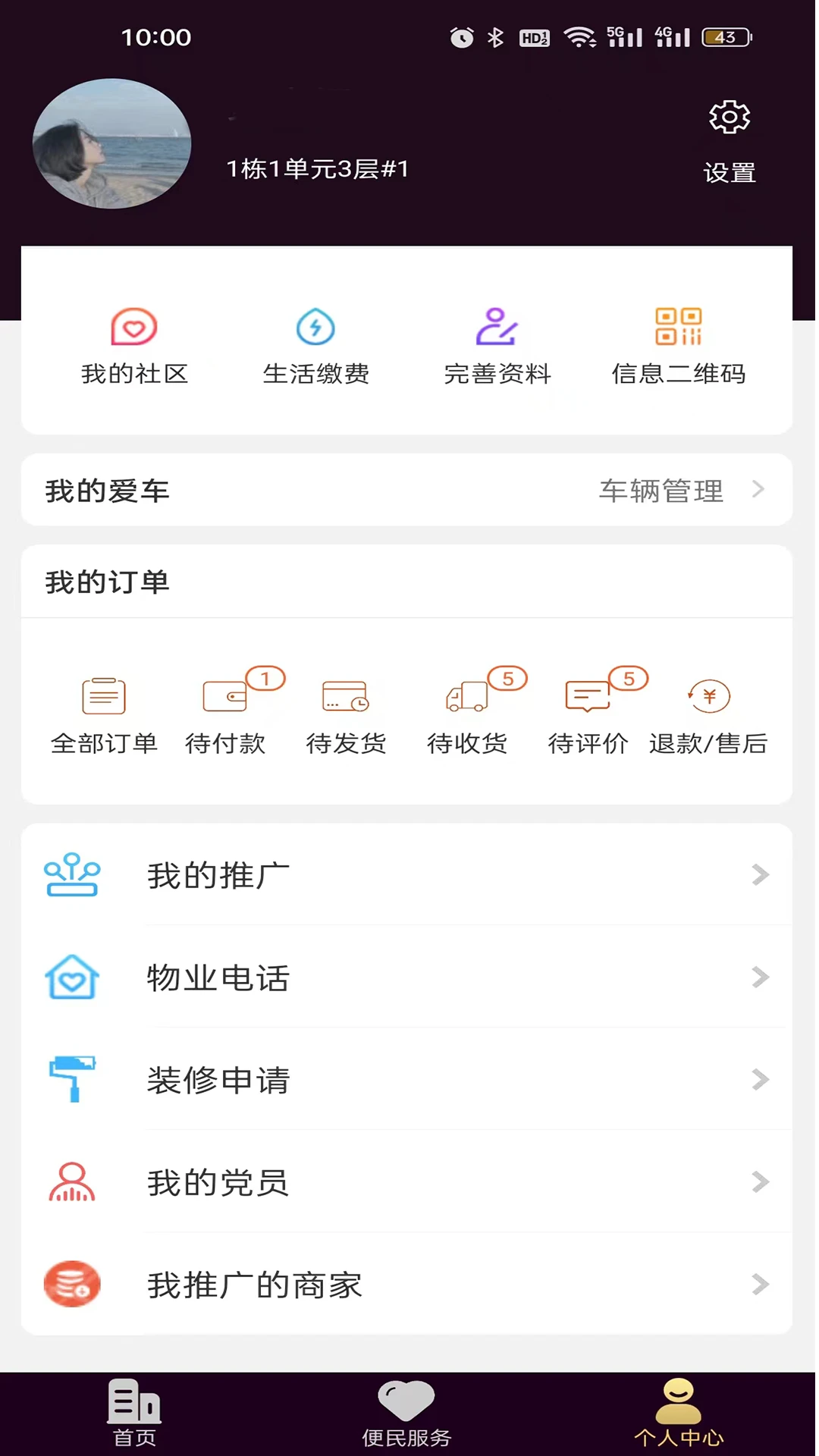Open 退款/售后 refund and after-sales

point(708,713)
